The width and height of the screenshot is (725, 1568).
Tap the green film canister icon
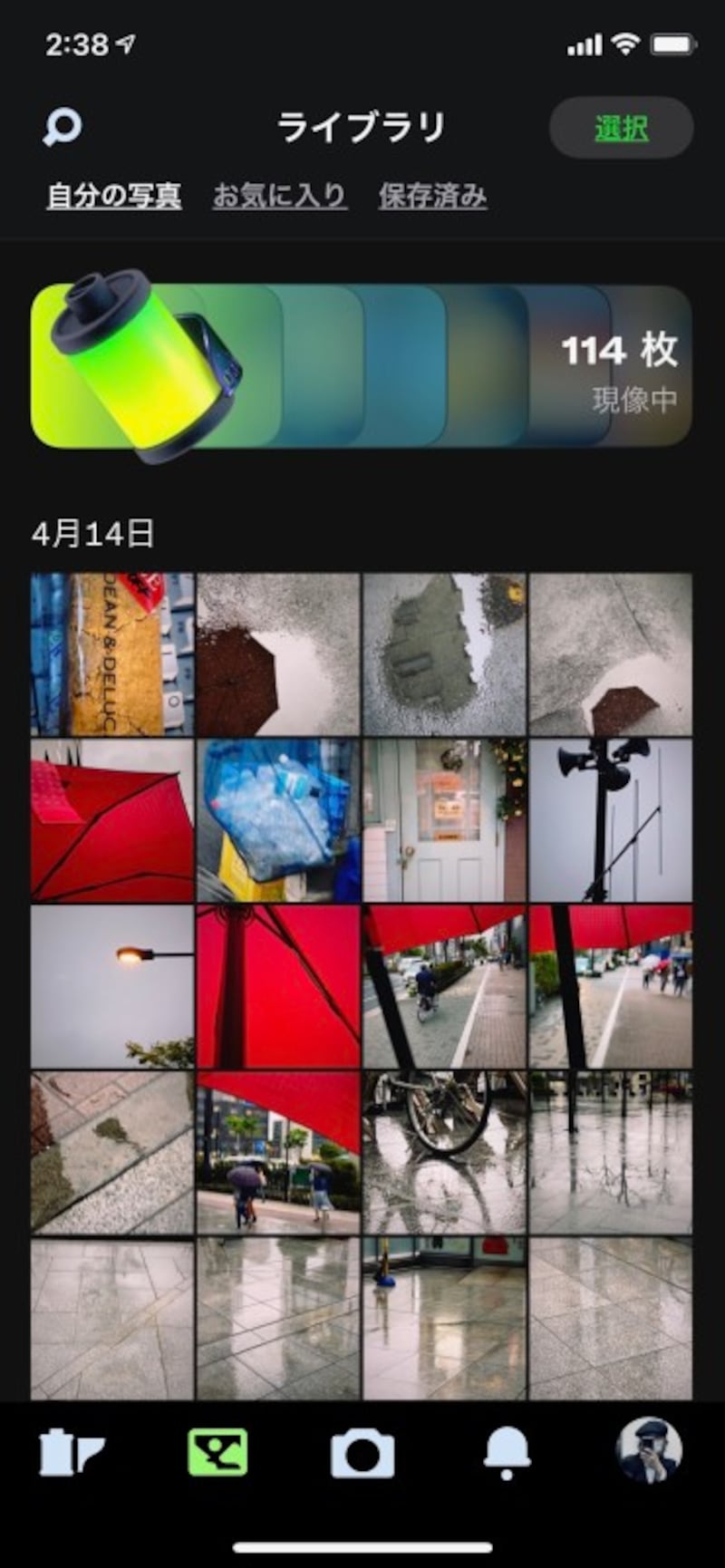tap(127, 363)
